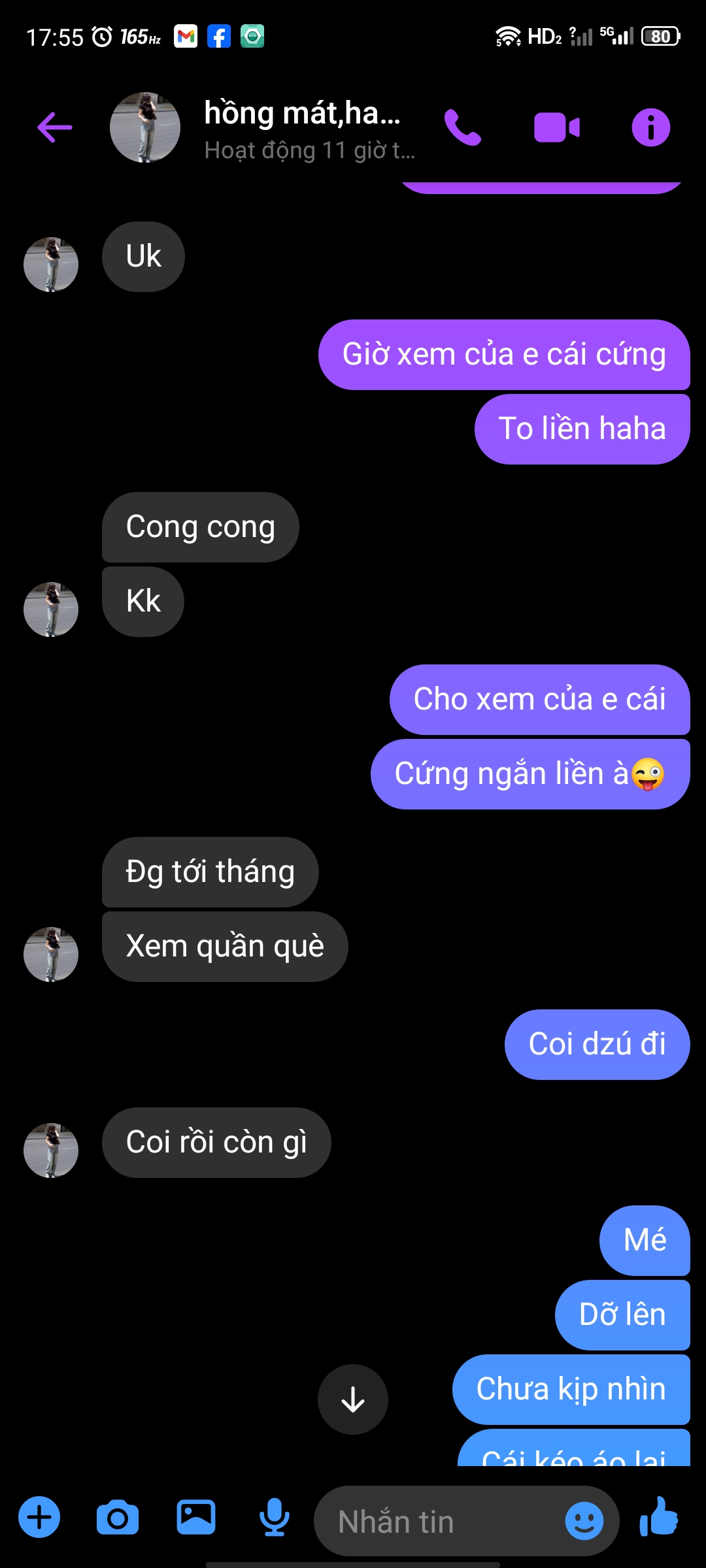Jump to the latest messages with the down arrow
Screen dimensions: 706x1568
pyautogui.click(x=353, y=1399)
